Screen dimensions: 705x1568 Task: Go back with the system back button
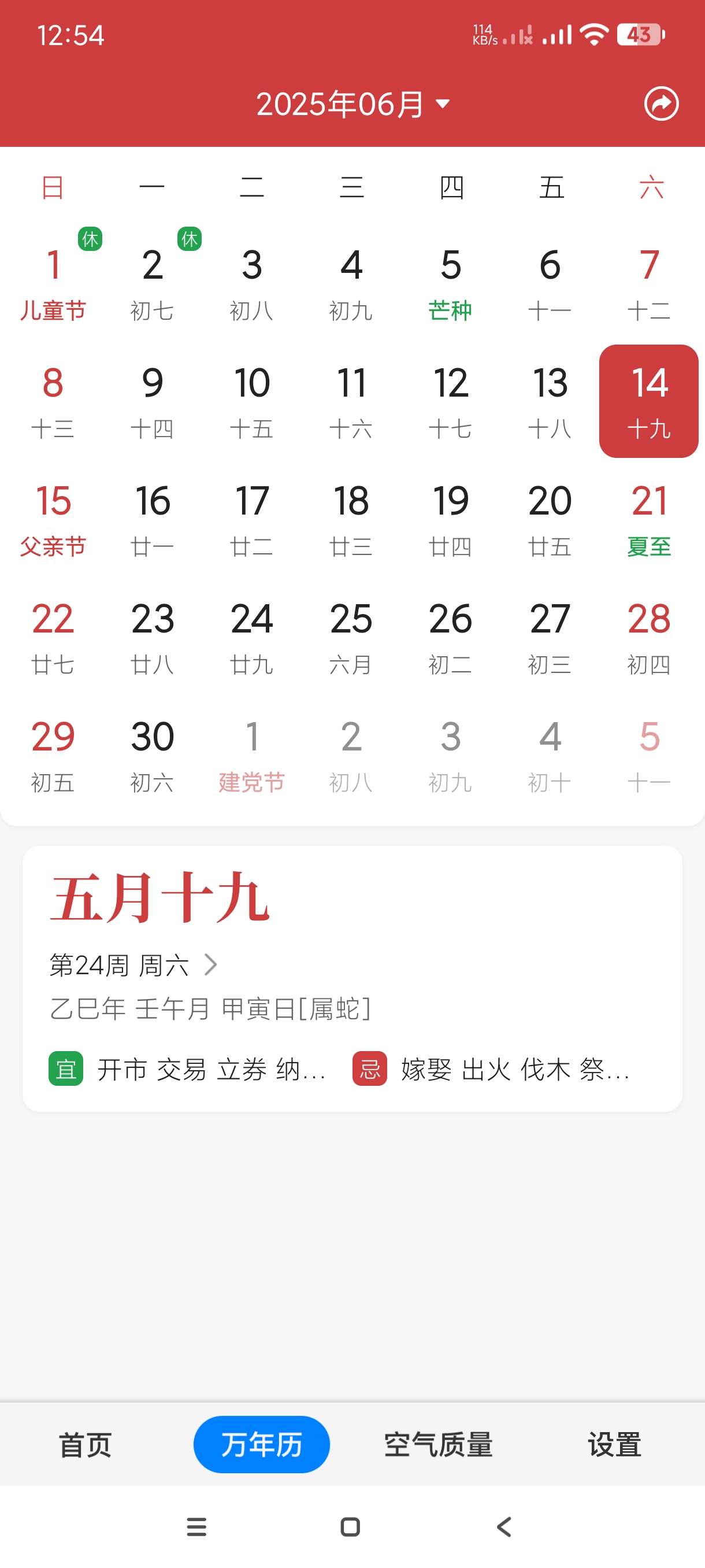(x=504, y=1526)
